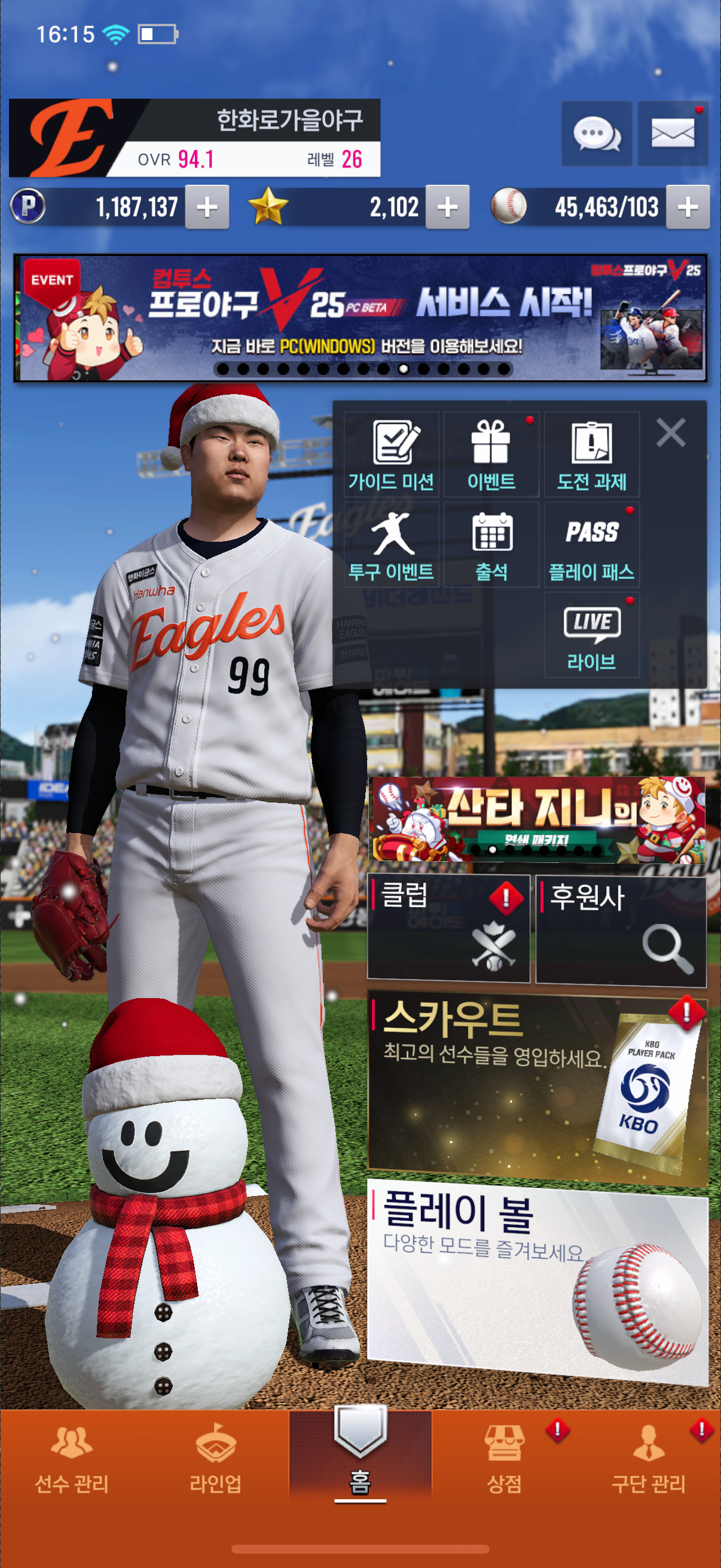
Task: Open 출석 attendance calendar
Action: point(491,545)
